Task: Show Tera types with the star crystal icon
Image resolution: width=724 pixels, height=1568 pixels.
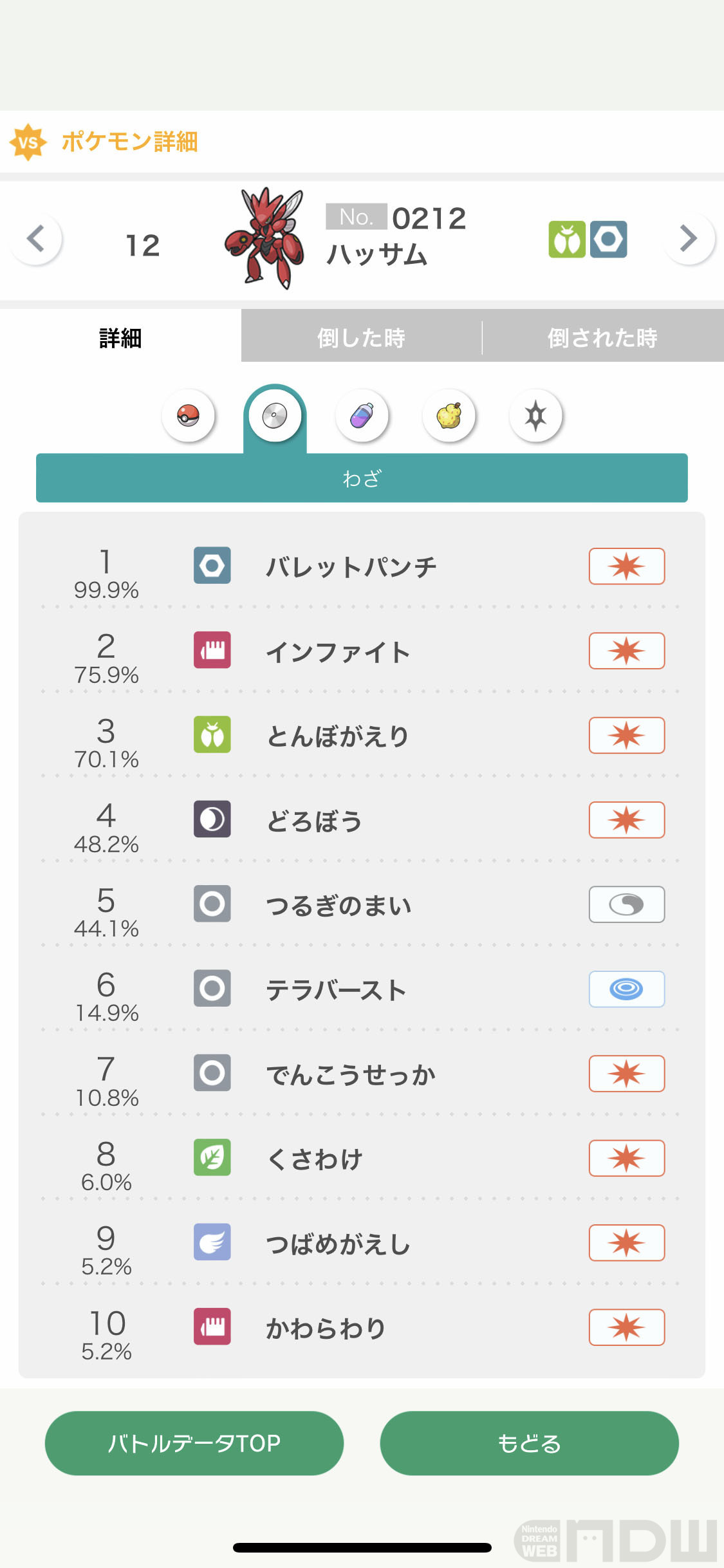Action: (x=535, y=416)
